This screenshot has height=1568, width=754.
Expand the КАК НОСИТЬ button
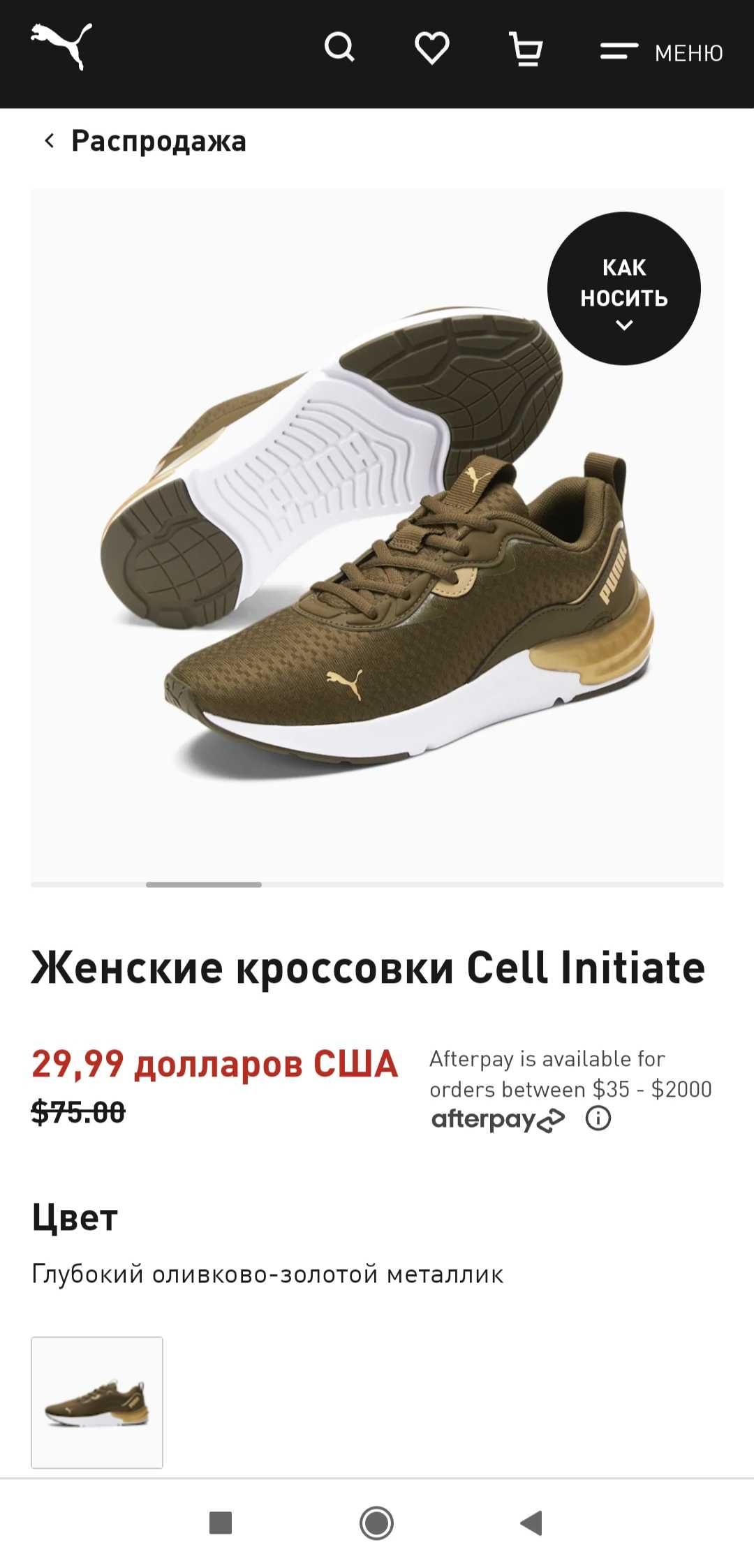(x=624, y=288)
